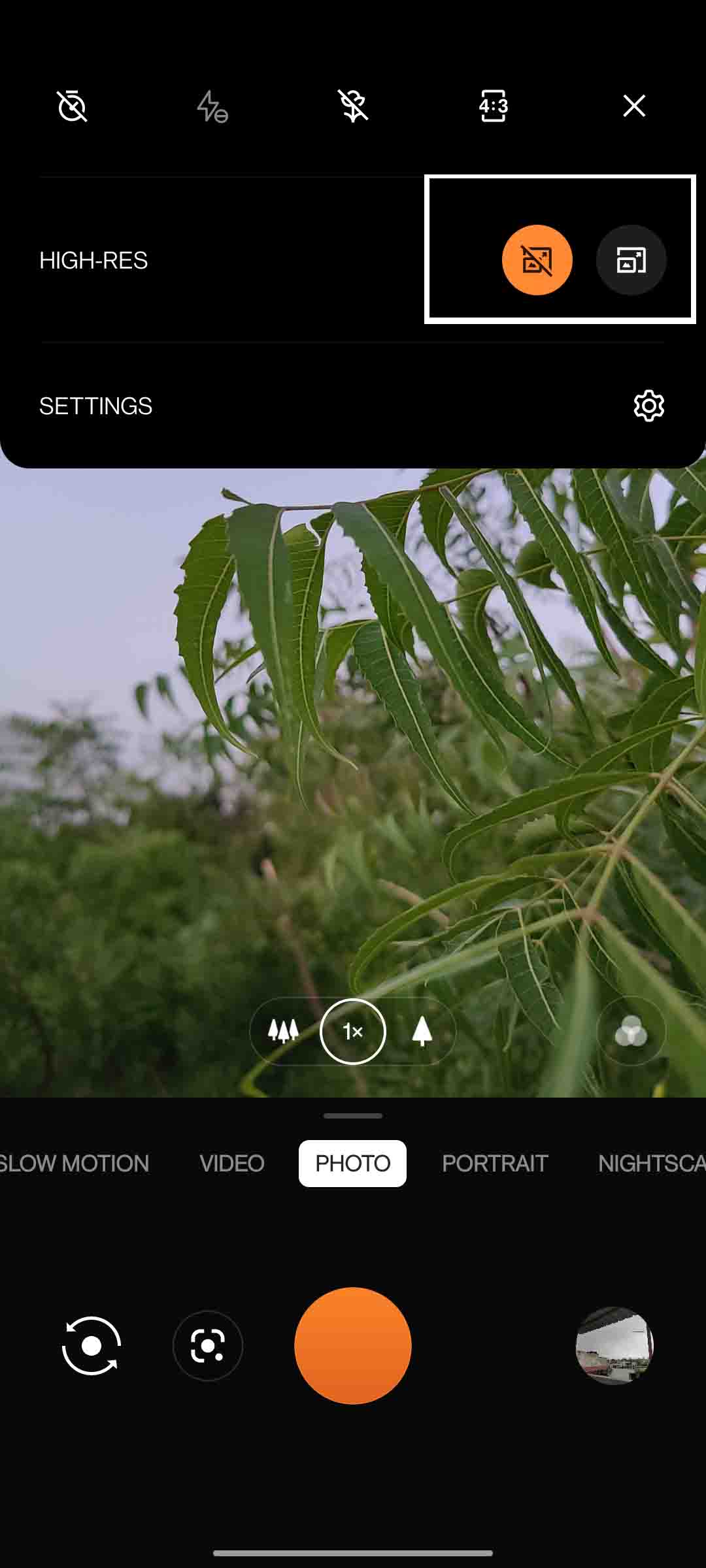
Task: Switch to SLOW MOTION mode
Action: (73, 1164)
